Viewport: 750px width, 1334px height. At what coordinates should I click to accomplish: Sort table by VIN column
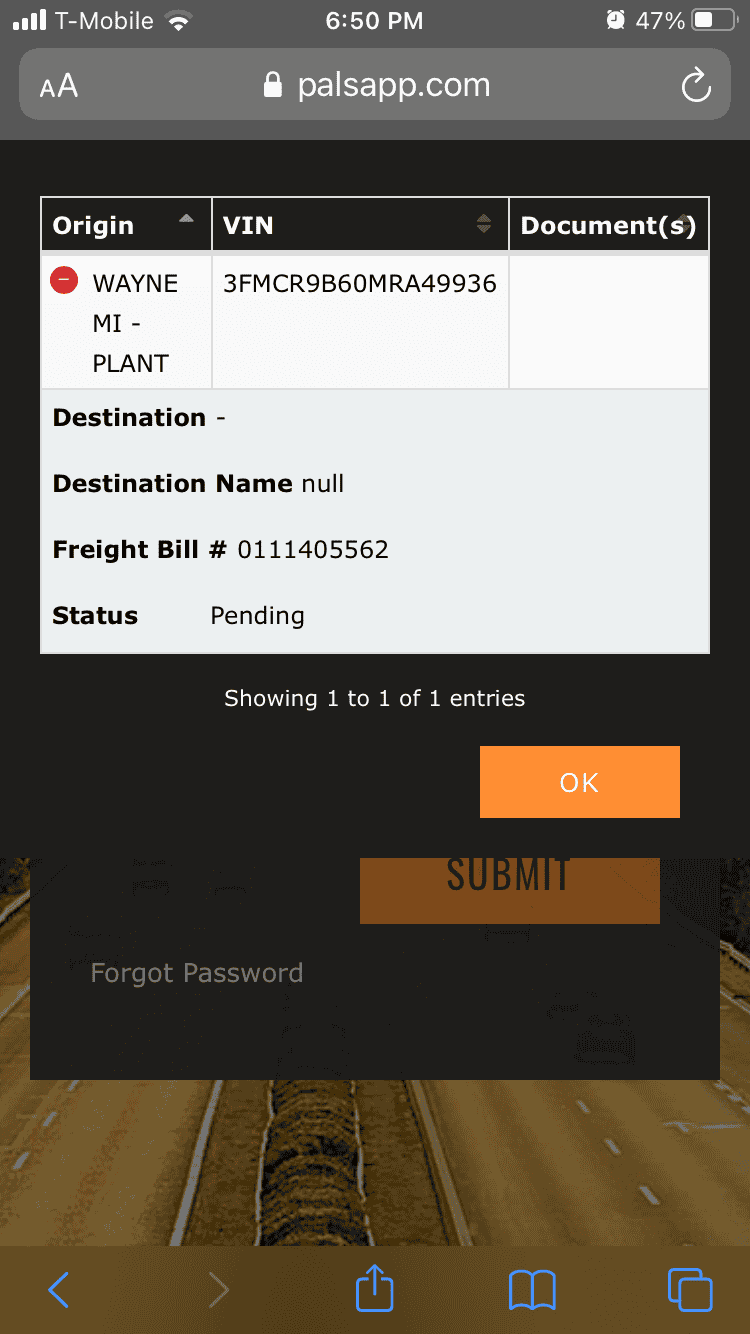pos(360,225)
